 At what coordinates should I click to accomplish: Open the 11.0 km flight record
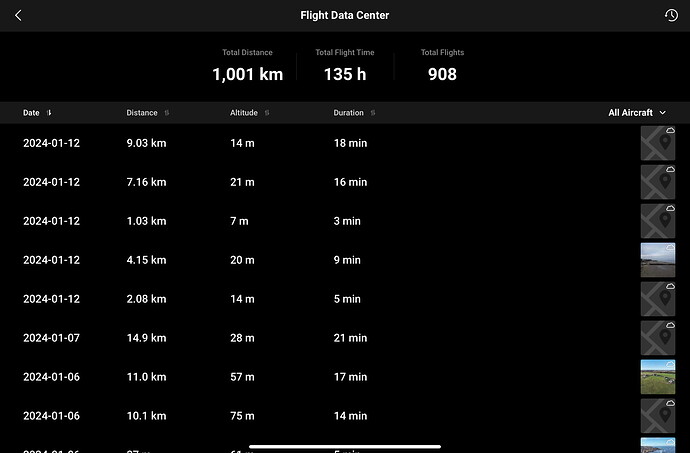click(x=344, y=377)
